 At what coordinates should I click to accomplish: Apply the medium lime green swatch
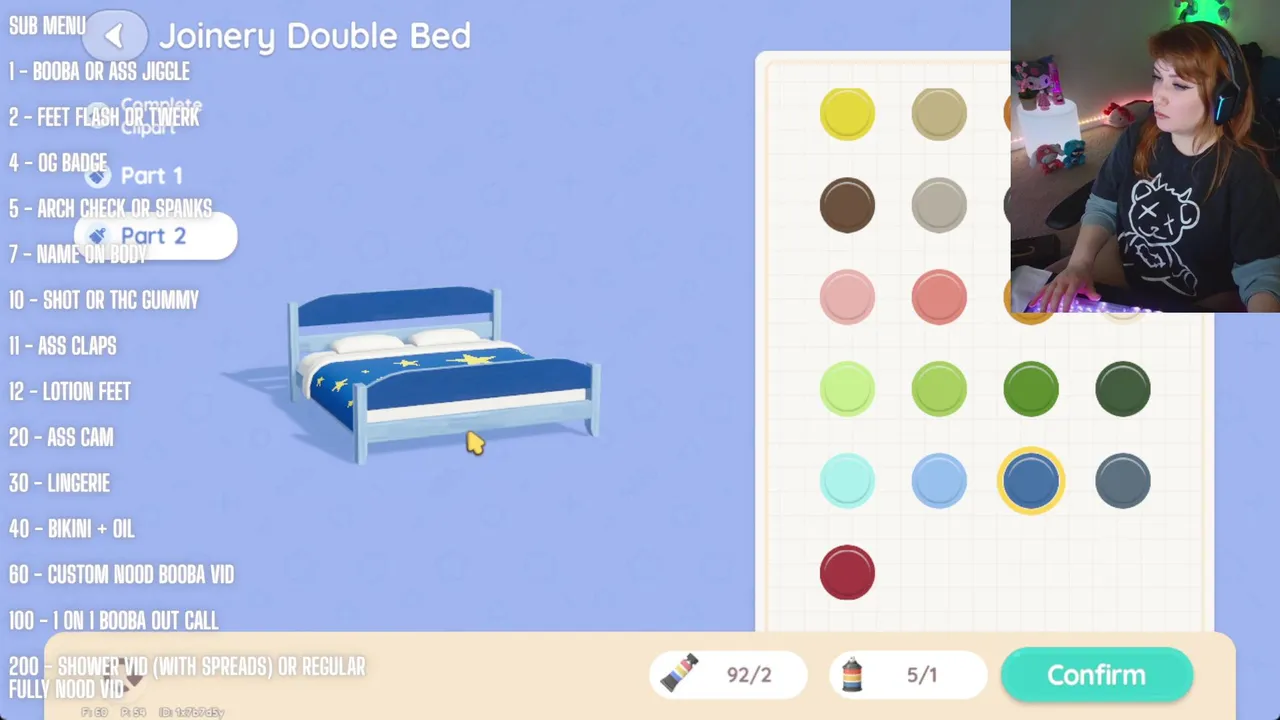click(939, 389)
